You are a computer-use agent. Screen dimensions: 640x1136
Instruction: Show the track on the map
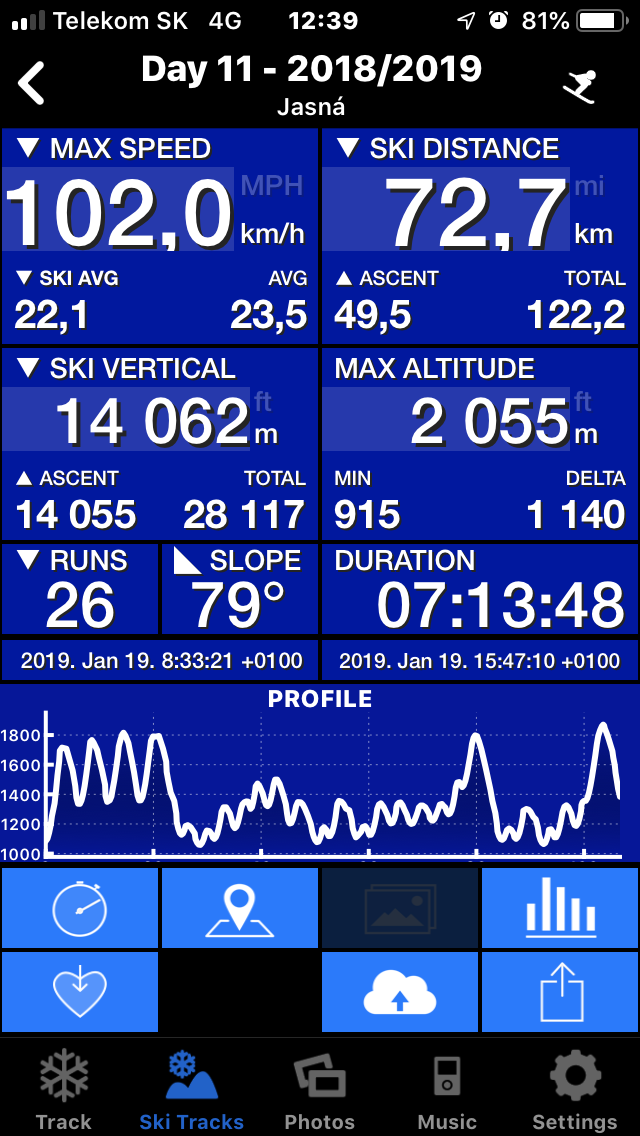click(239, 908)
